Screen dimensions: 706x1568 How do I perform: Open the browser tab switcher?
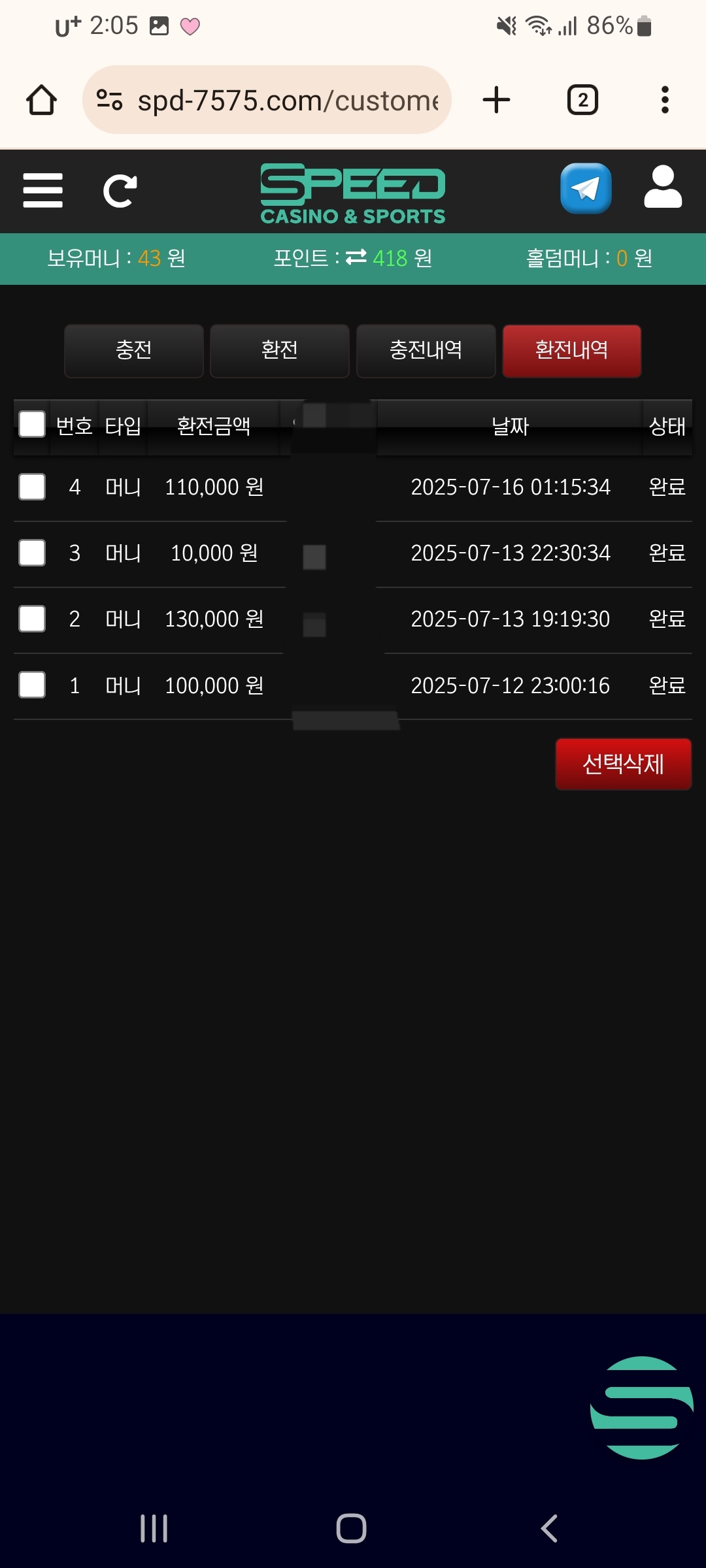(x=582, y=100)
